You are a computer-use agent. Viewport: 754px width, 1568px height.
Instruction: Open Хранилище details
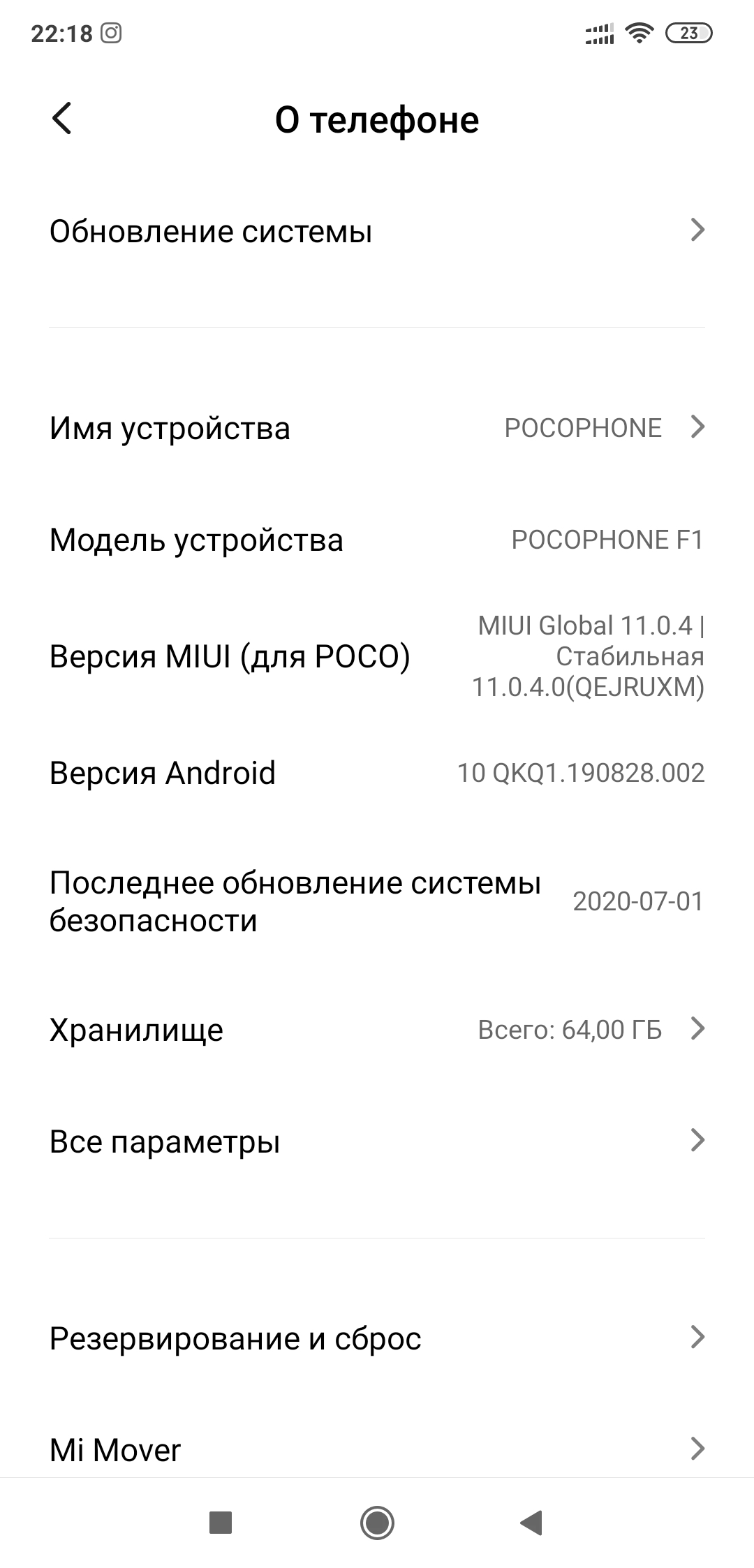(377, 1030)
